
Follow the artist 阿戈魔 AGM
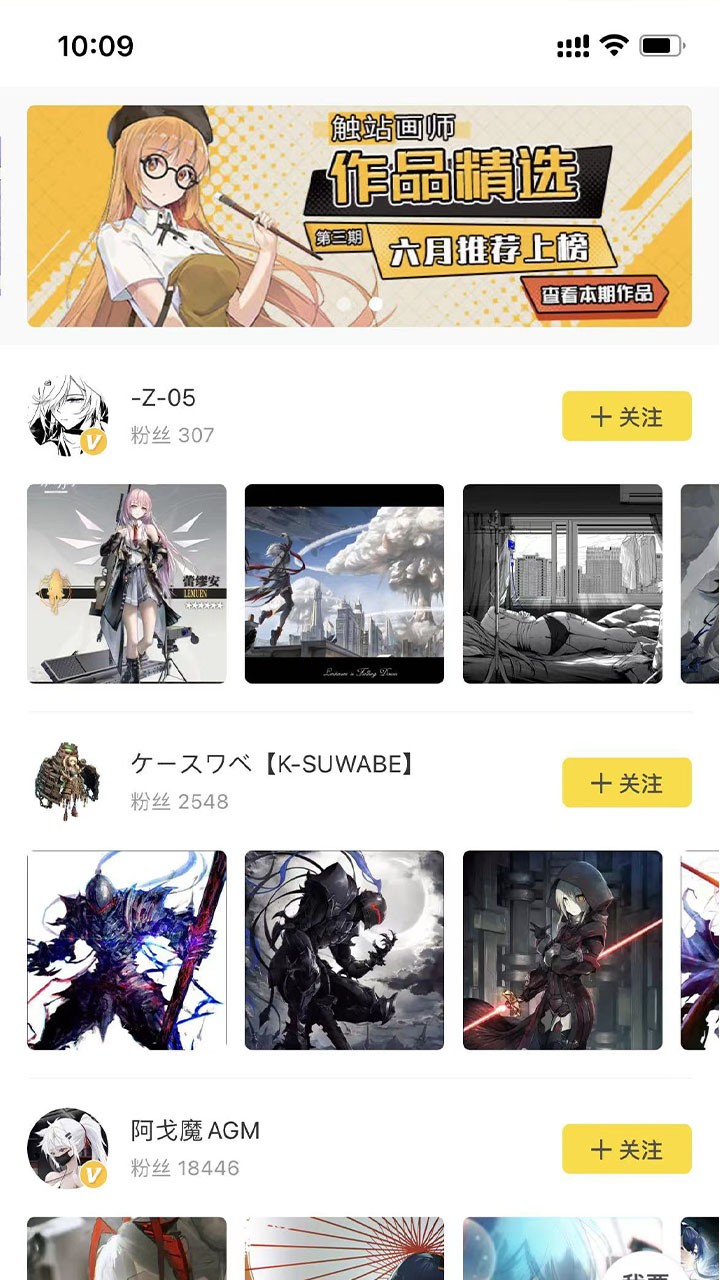[x=626, y=1148]
